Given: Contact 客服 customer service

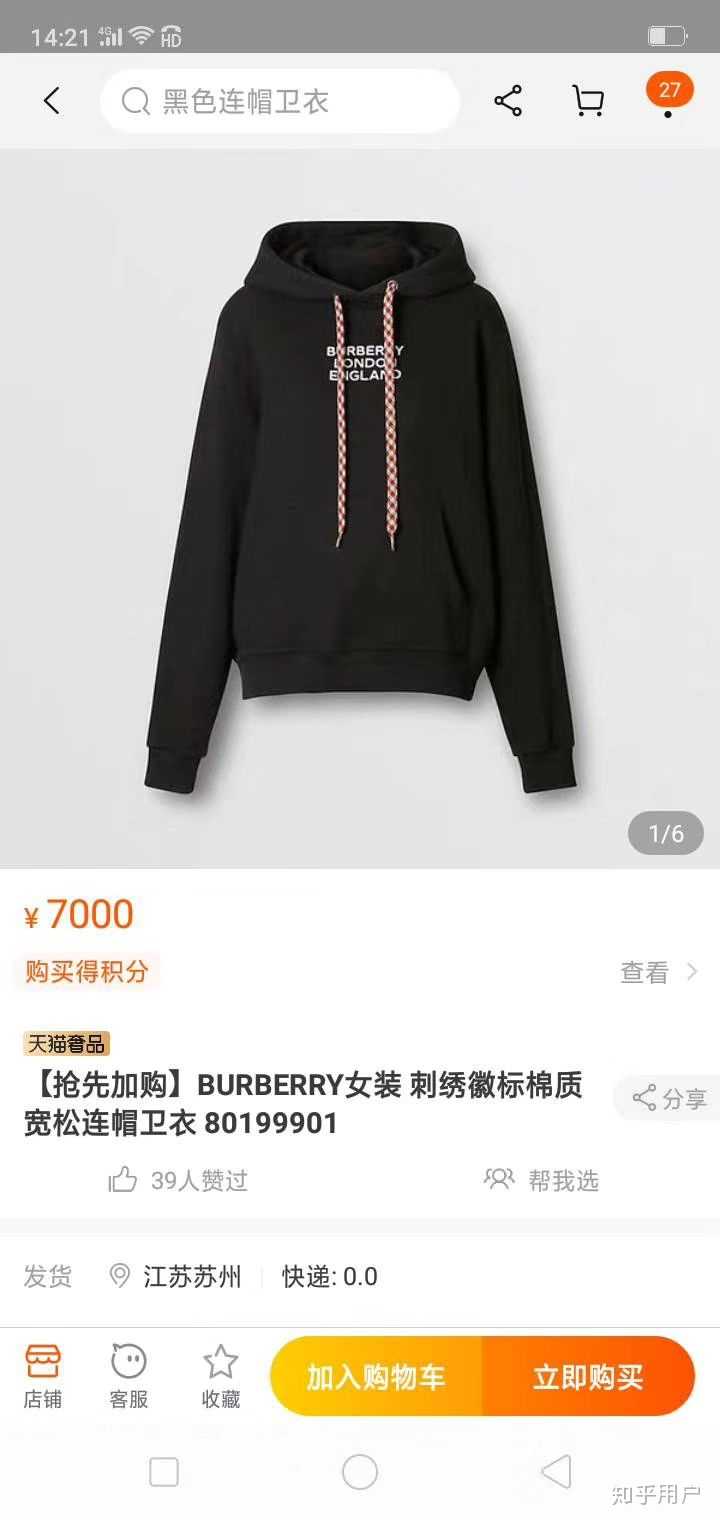Looking at the screenshot, I should 129,1376.
